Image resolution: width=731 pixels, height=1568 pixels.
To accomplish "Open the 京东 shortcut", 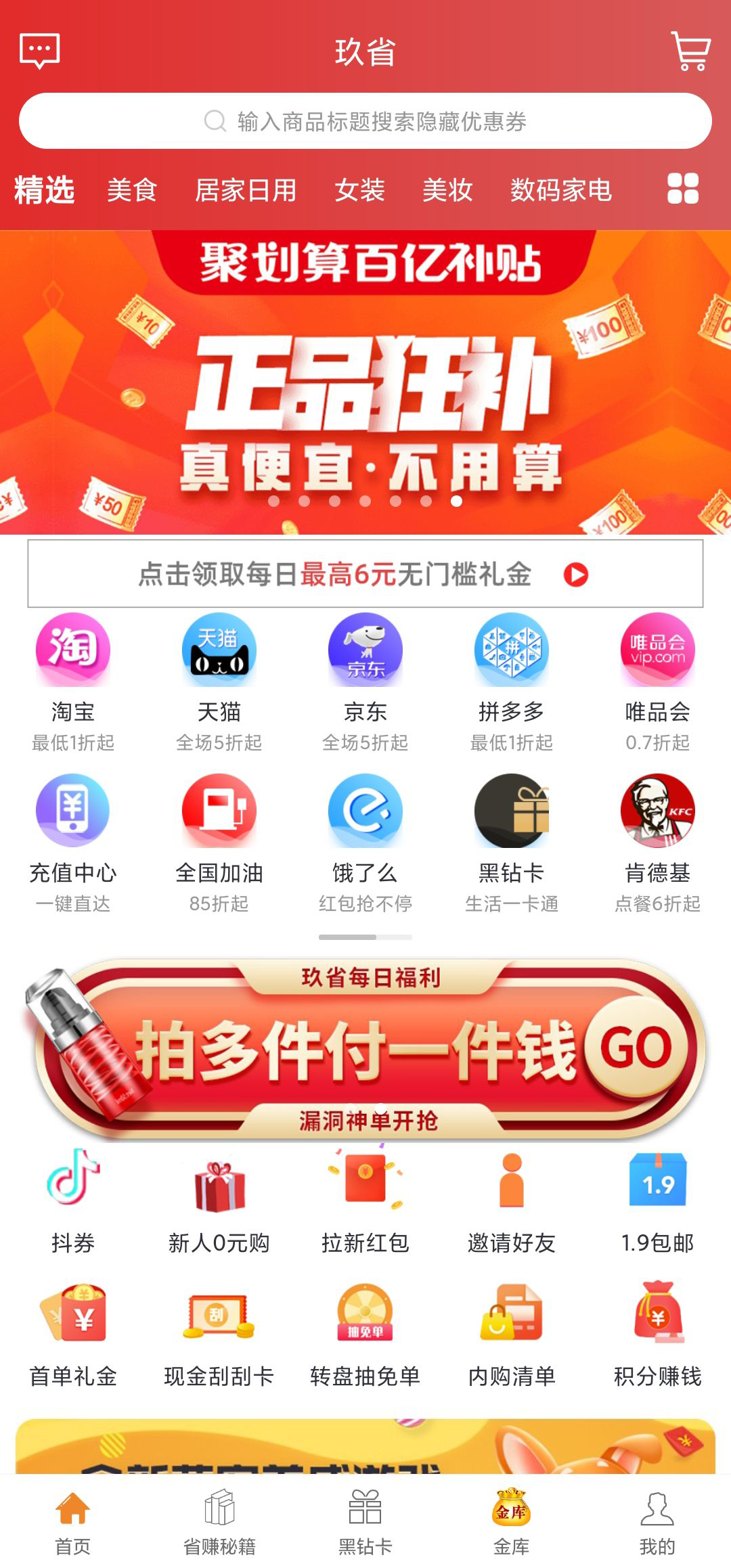I will [x=365, y=680].
